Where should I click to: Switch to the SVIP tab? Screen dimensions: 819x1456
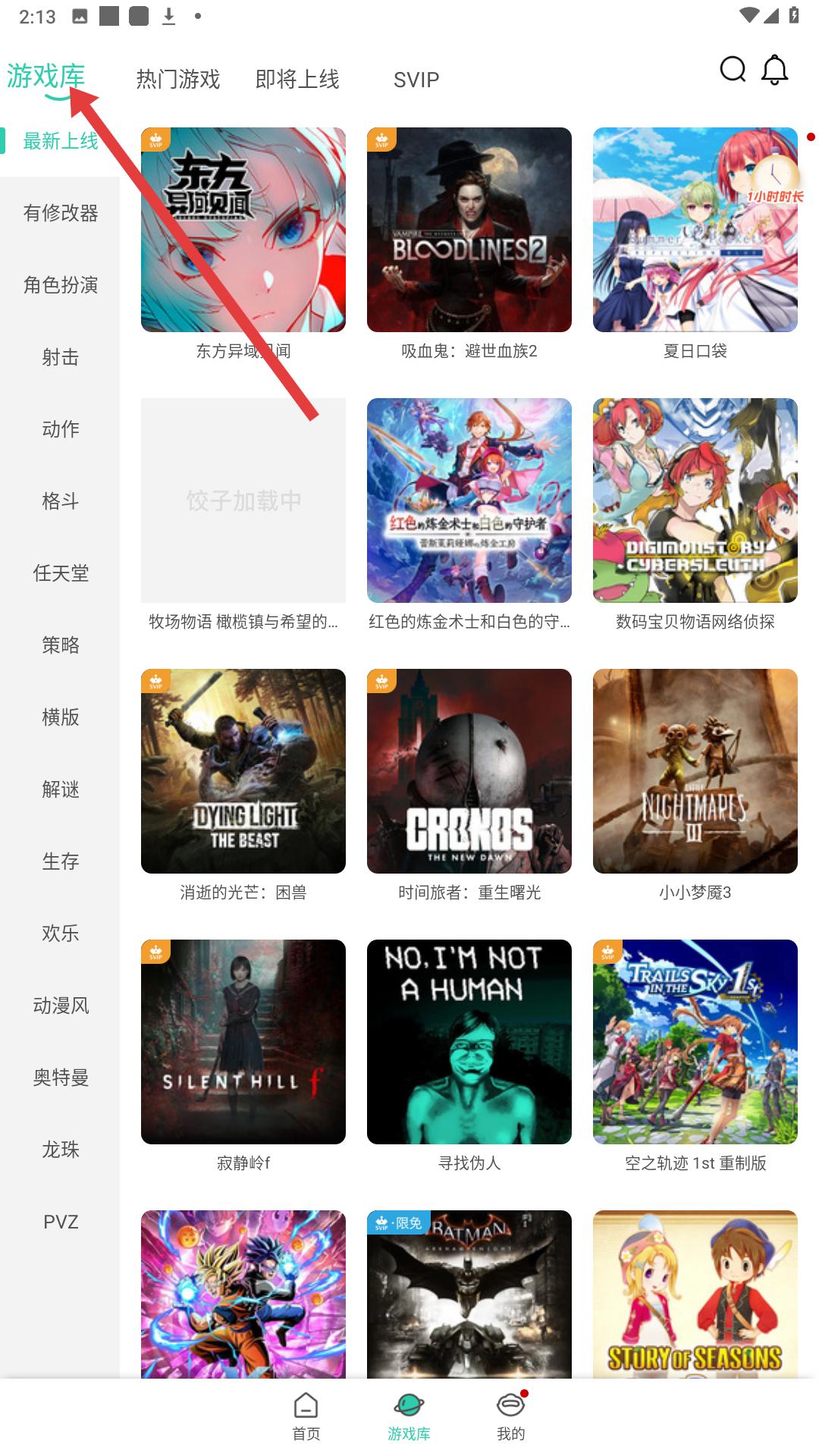click(416, 80)
